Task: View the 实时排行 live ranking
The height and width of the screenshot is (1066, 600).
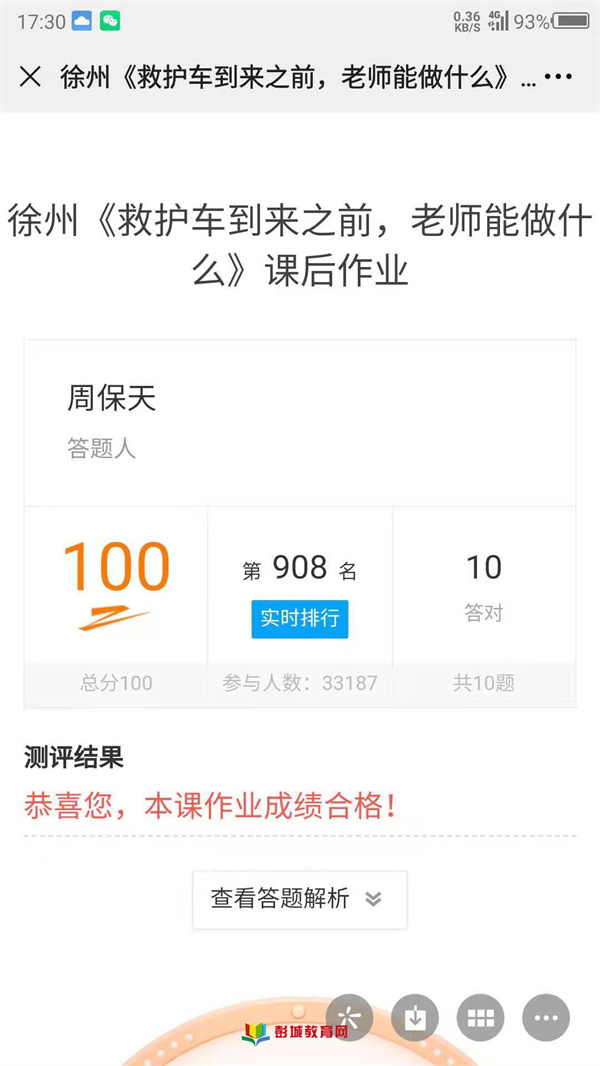Action: [x=300, y=619]
